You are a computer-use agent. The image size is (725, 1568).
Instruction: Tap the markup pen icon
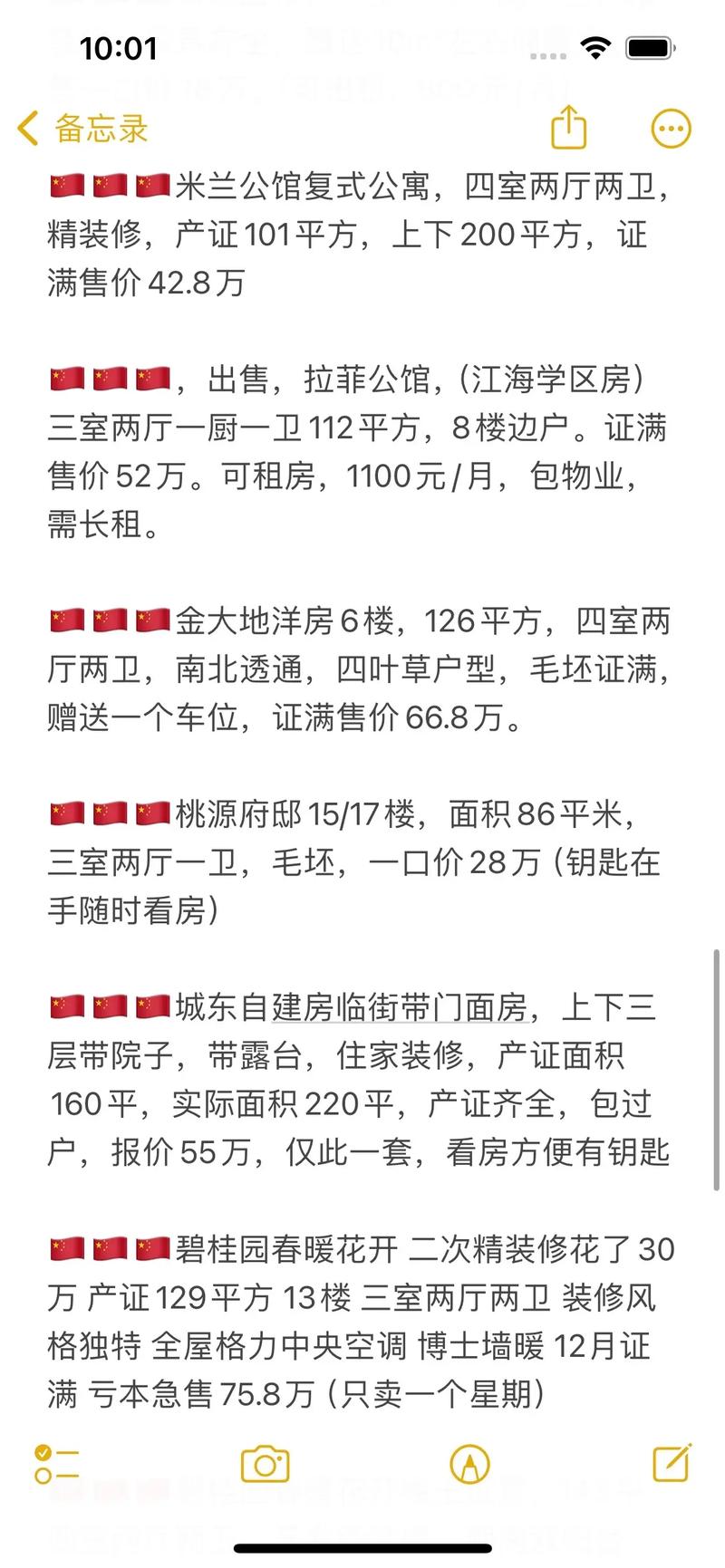[x=470, y=1464]
